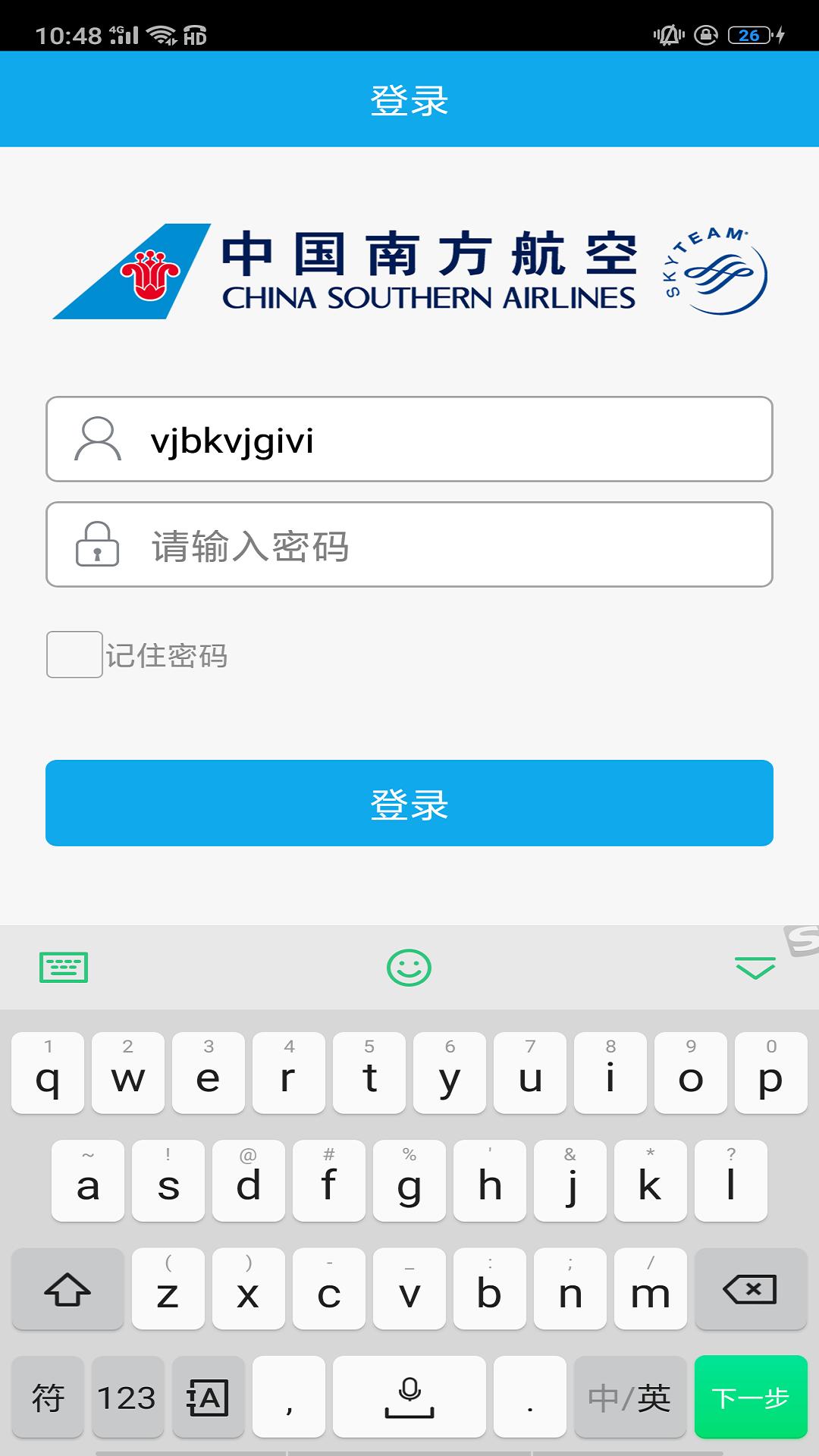
Task: Tap the username field containing vjbkvjgivi
Action: (x=409, y=439)
